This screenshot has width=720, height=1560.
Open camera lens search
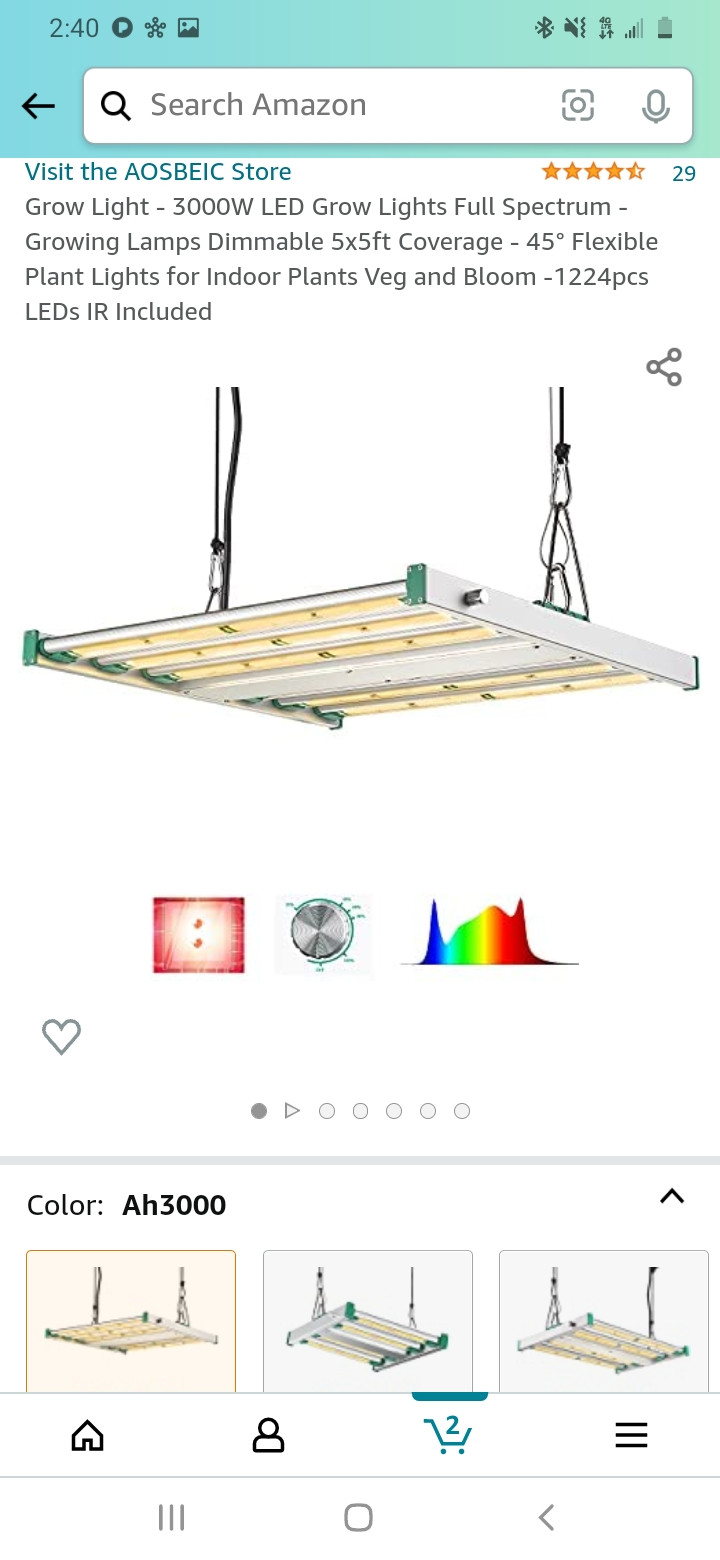click(578, 105)
